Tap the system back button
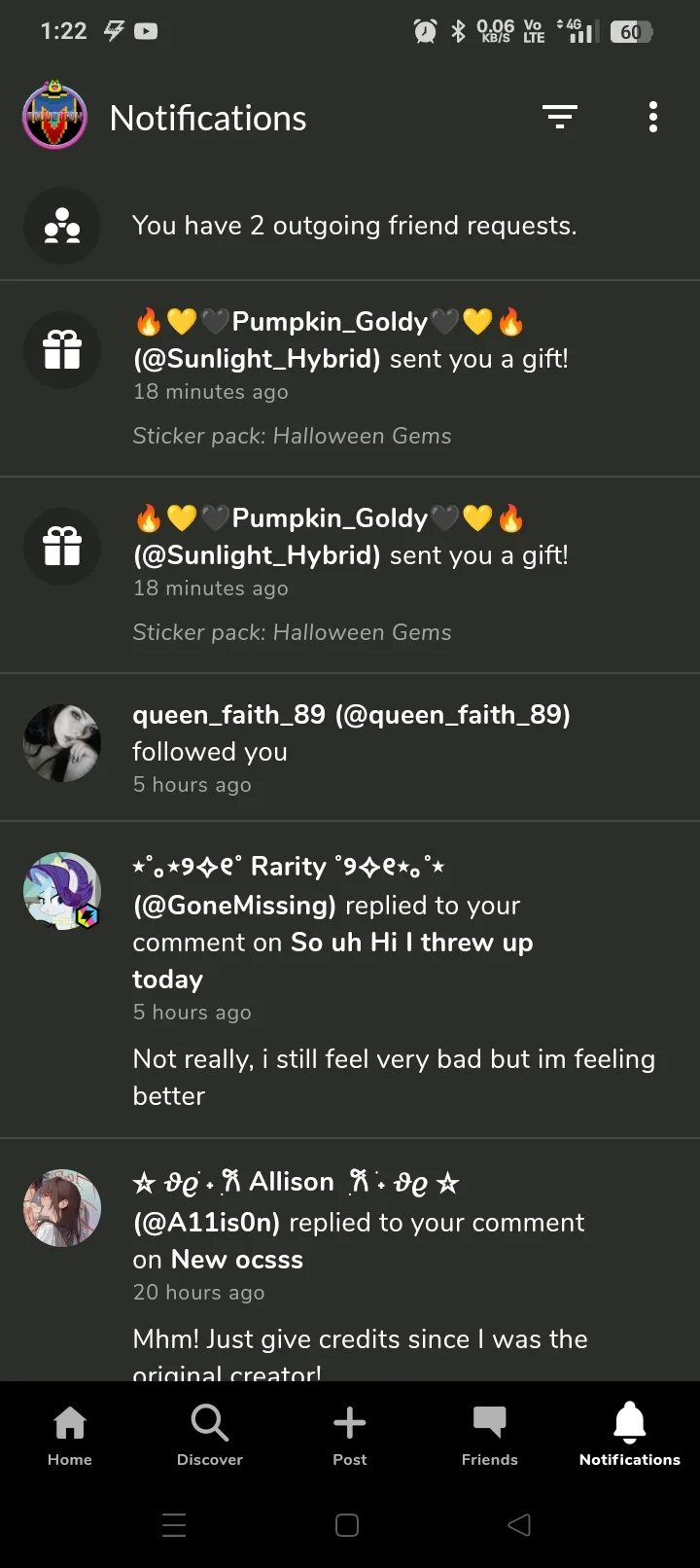This screenshot has width=700, height=1568. point(519,1525)
